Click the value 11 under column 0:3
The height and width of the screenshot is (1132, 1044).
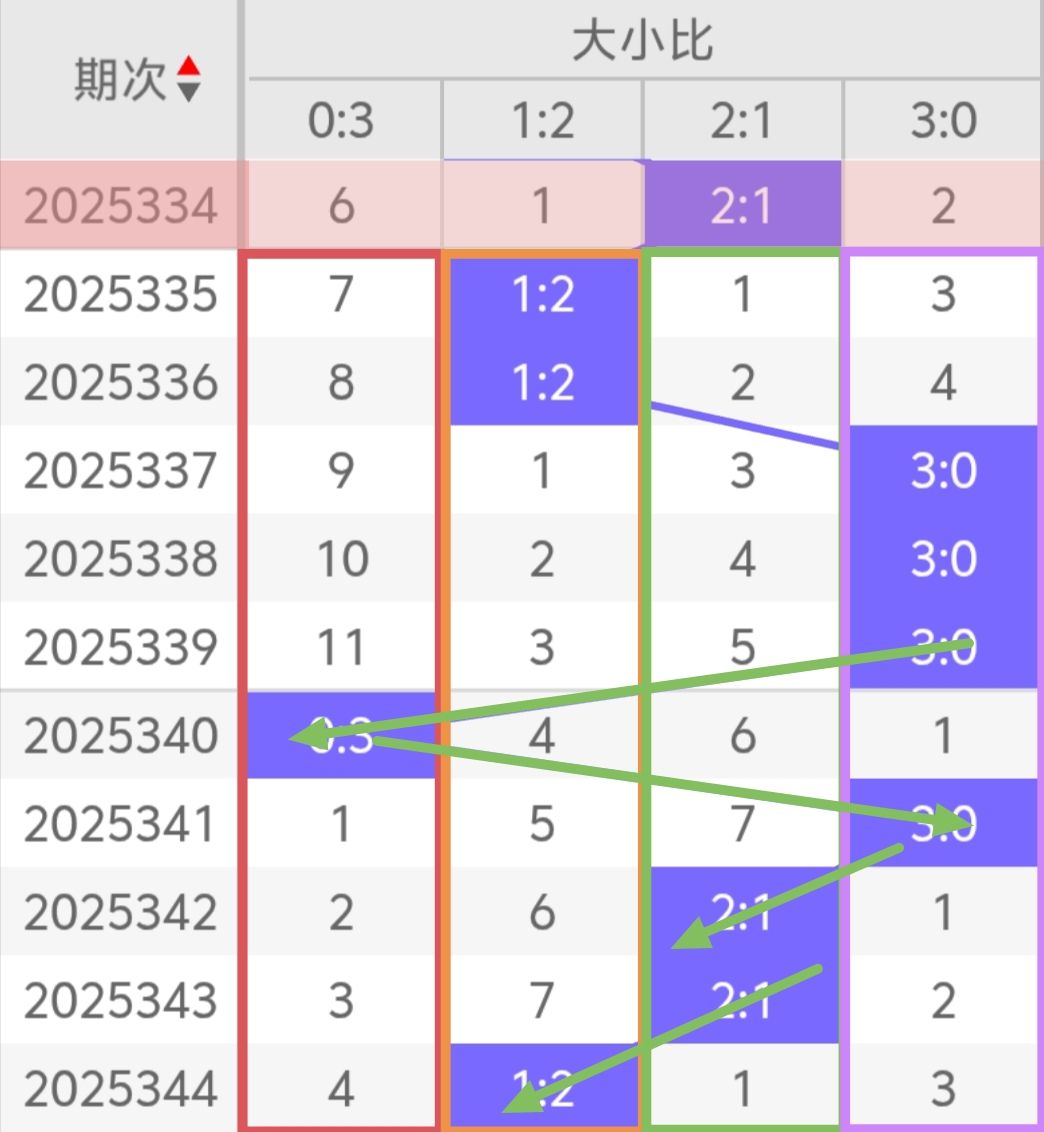(x=341, y=647)
